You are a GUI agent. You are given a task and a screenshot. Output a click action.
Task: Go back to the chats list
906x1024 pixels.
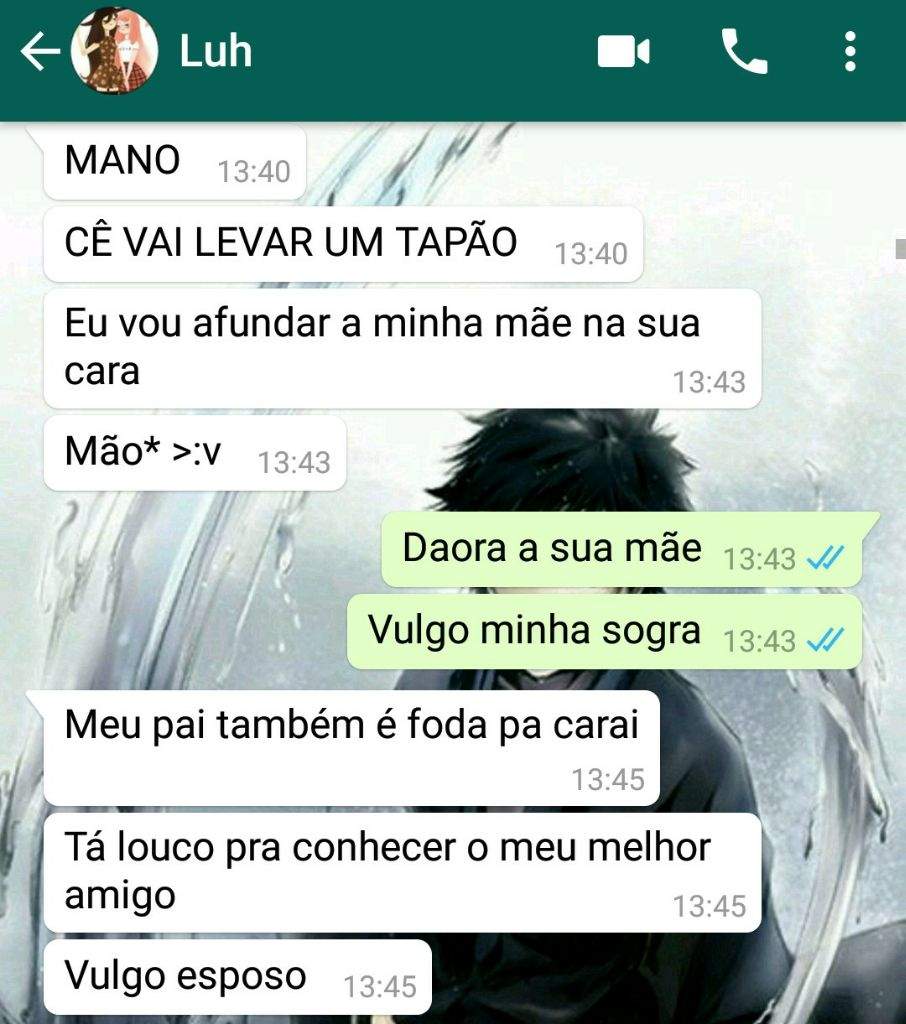click(38, 53)
